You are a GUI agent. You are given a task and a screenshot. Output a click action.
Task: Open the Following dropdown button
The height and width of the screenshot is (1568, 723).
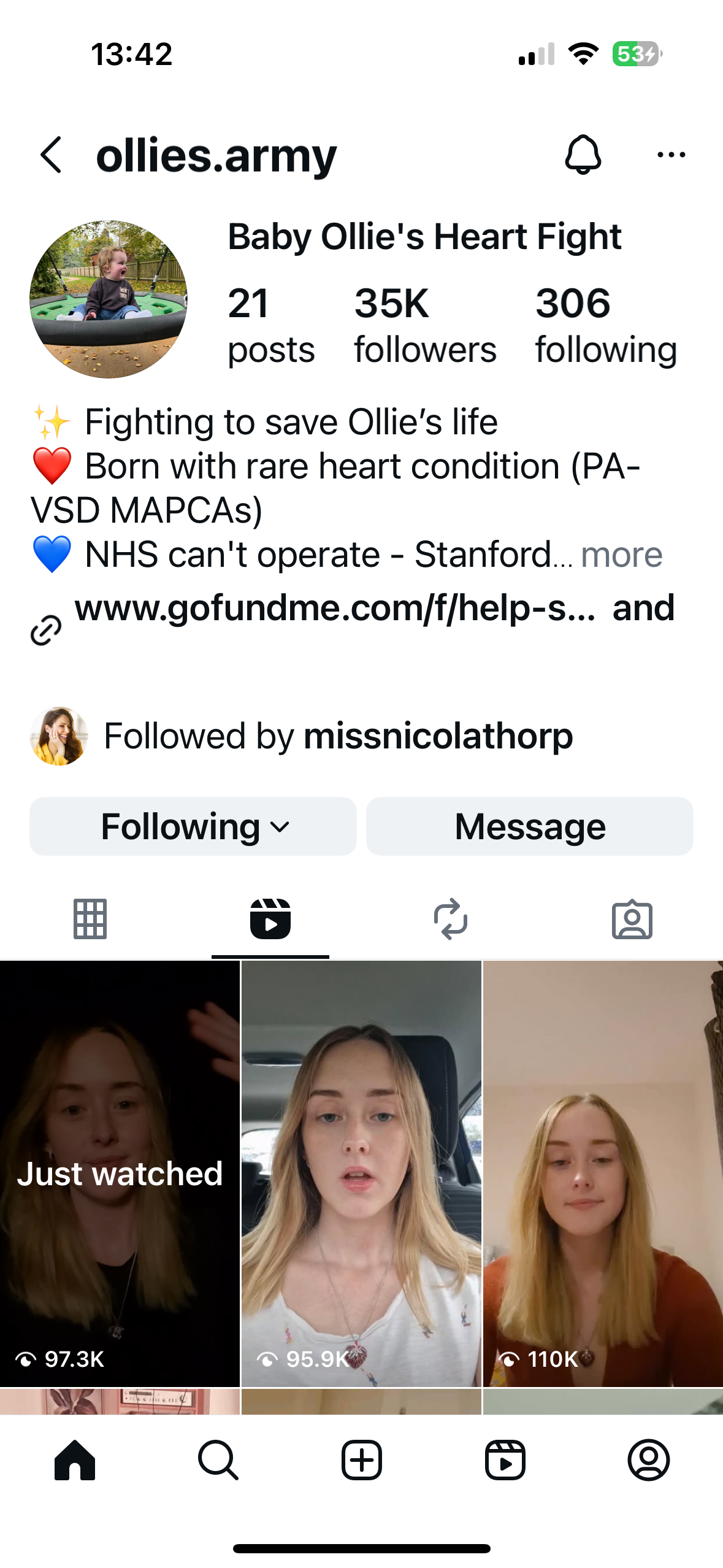[x=193, y=826]
